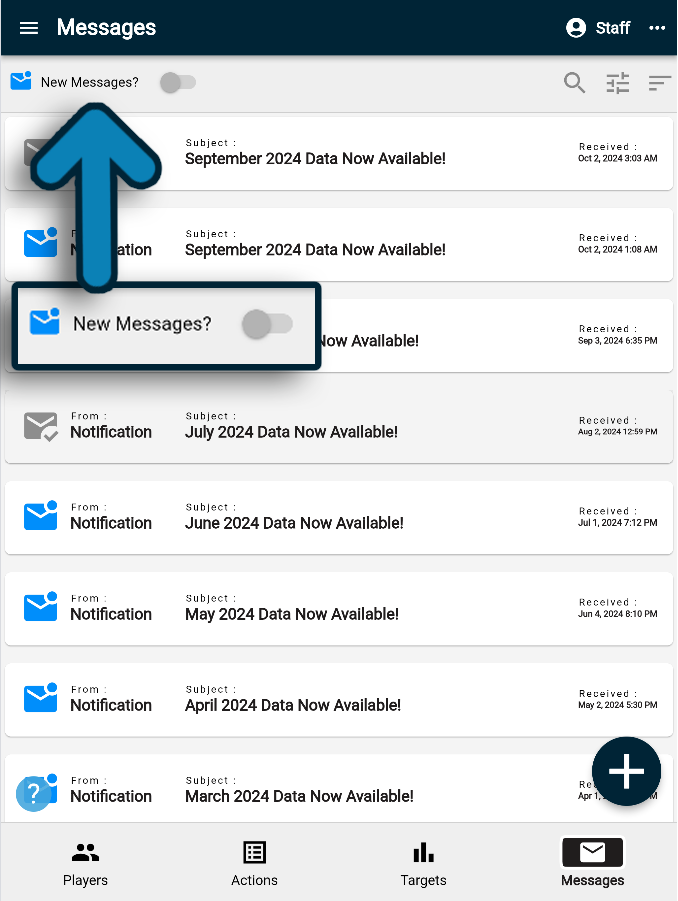
Task: Open the three-dot overflow menu
Action: point(657,28)
